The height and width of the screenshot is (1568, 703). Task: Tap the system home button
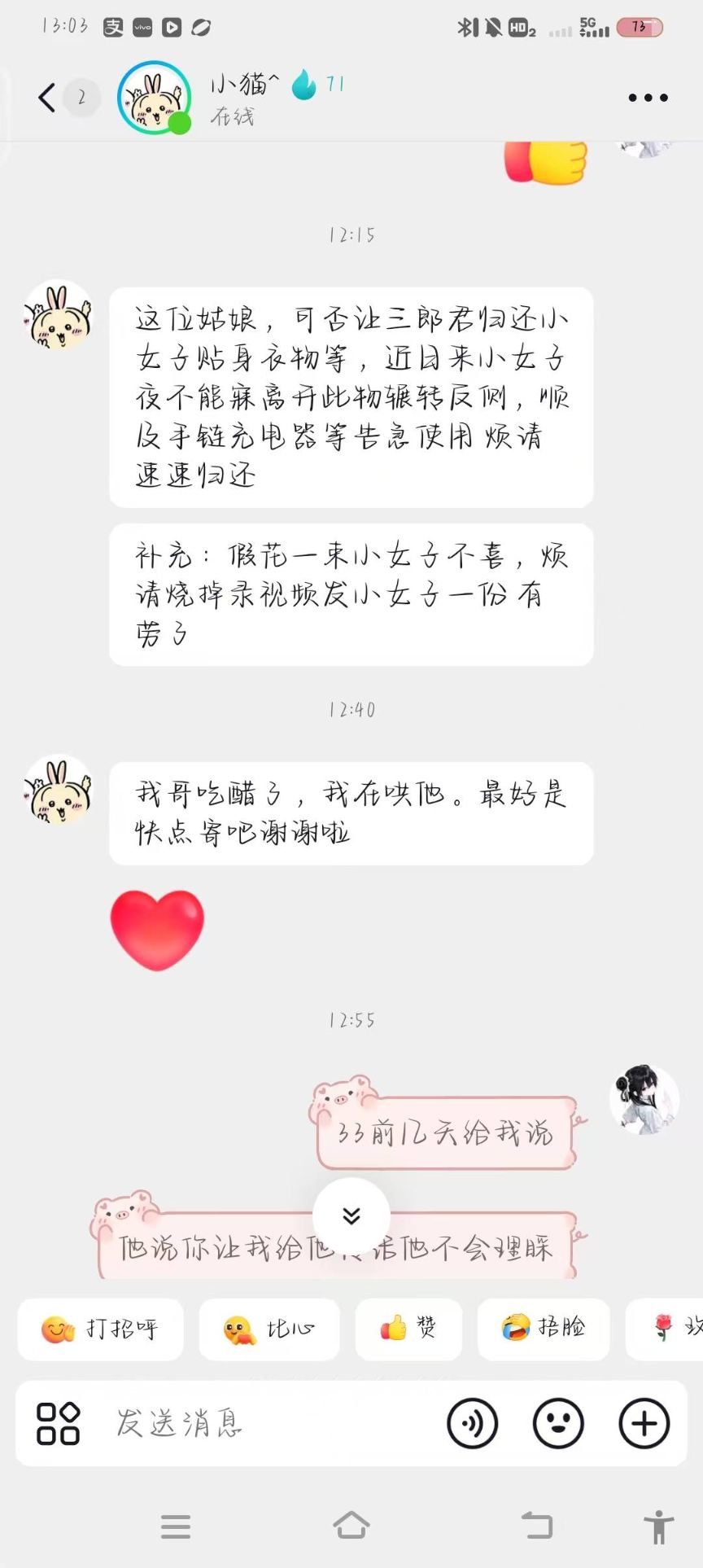click(x=351, y=1526)
